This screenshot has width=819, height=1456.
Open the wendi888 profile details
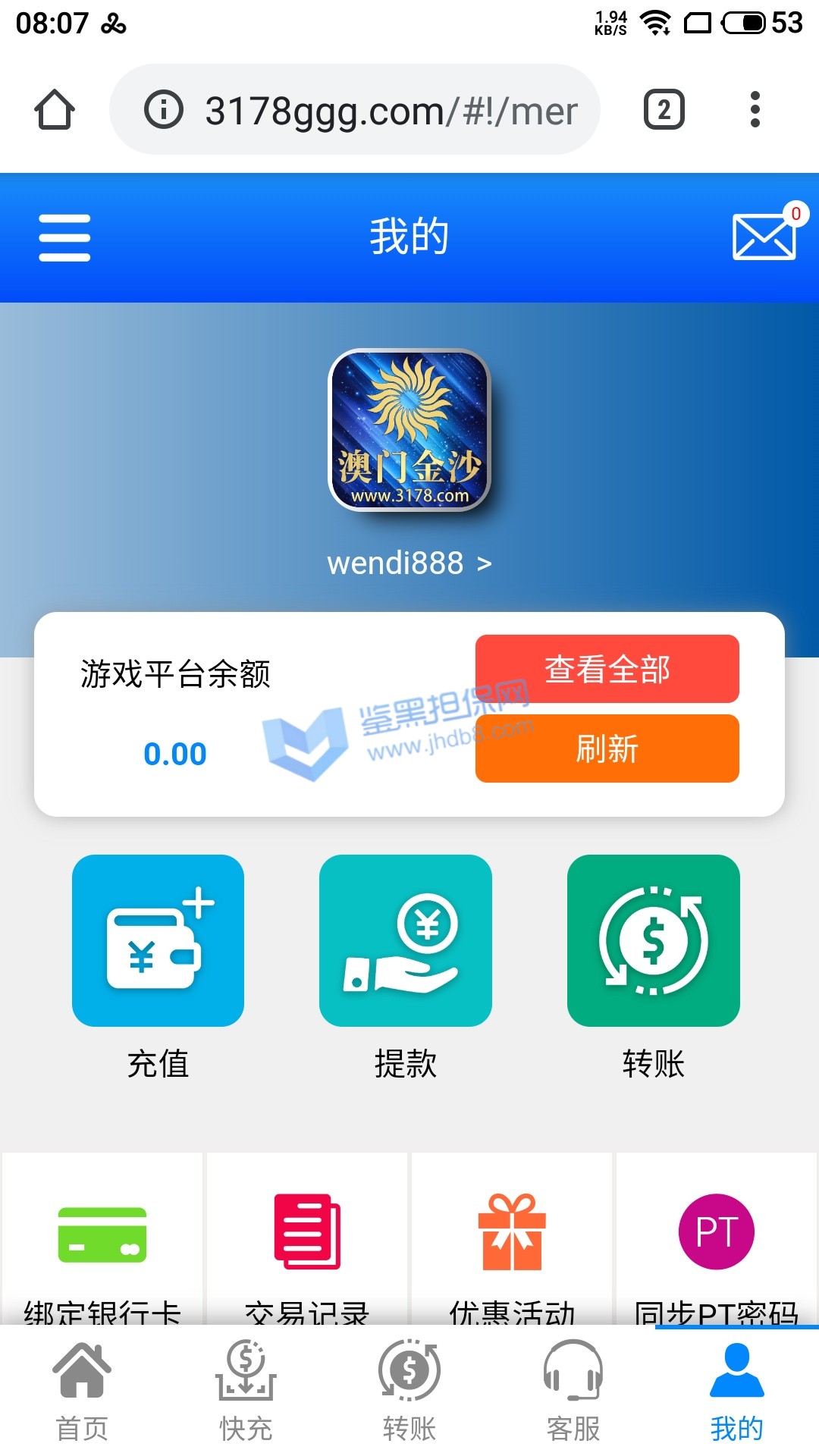(409, 563)
